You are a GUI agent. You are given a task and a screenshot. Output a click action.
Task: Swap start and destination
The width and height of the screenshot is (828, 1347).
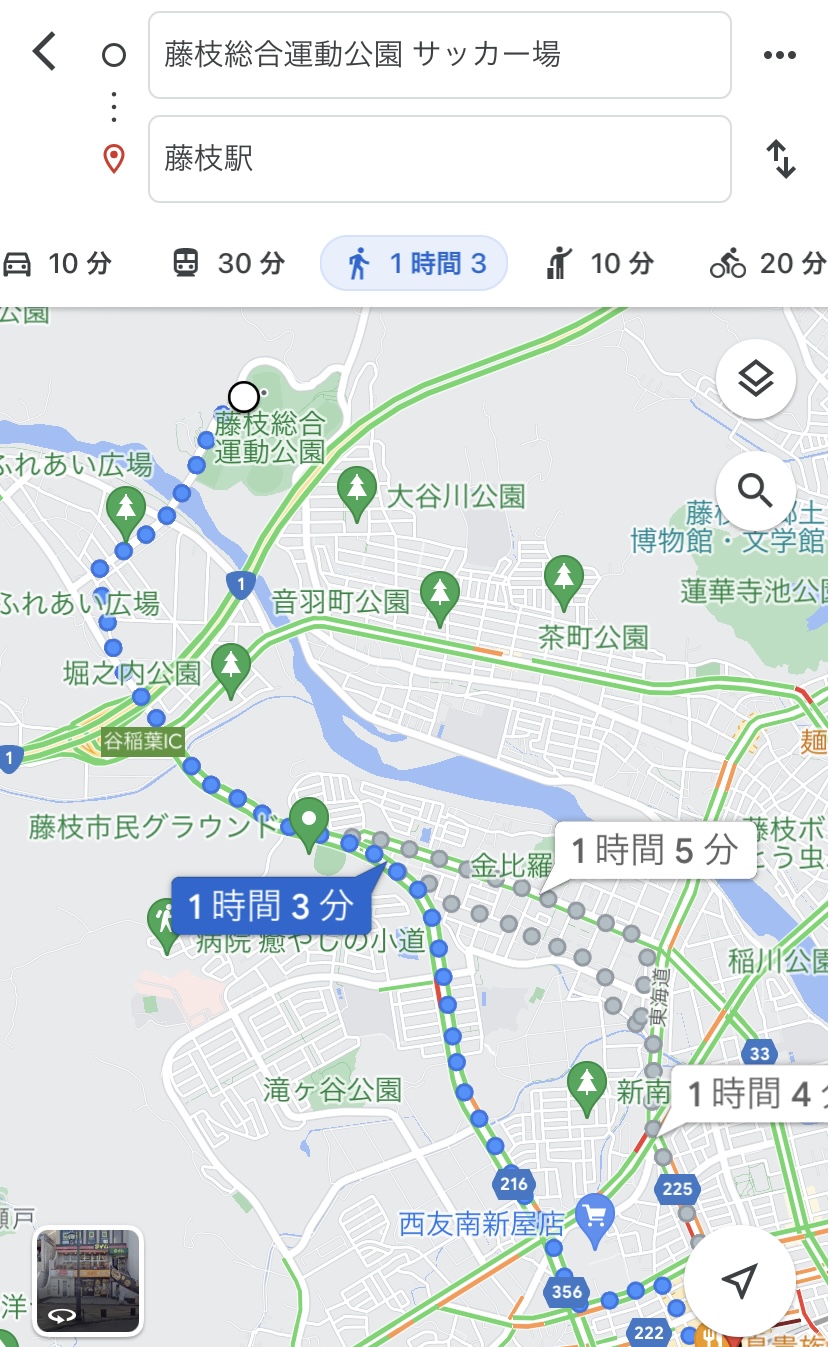tap(780, 159)
